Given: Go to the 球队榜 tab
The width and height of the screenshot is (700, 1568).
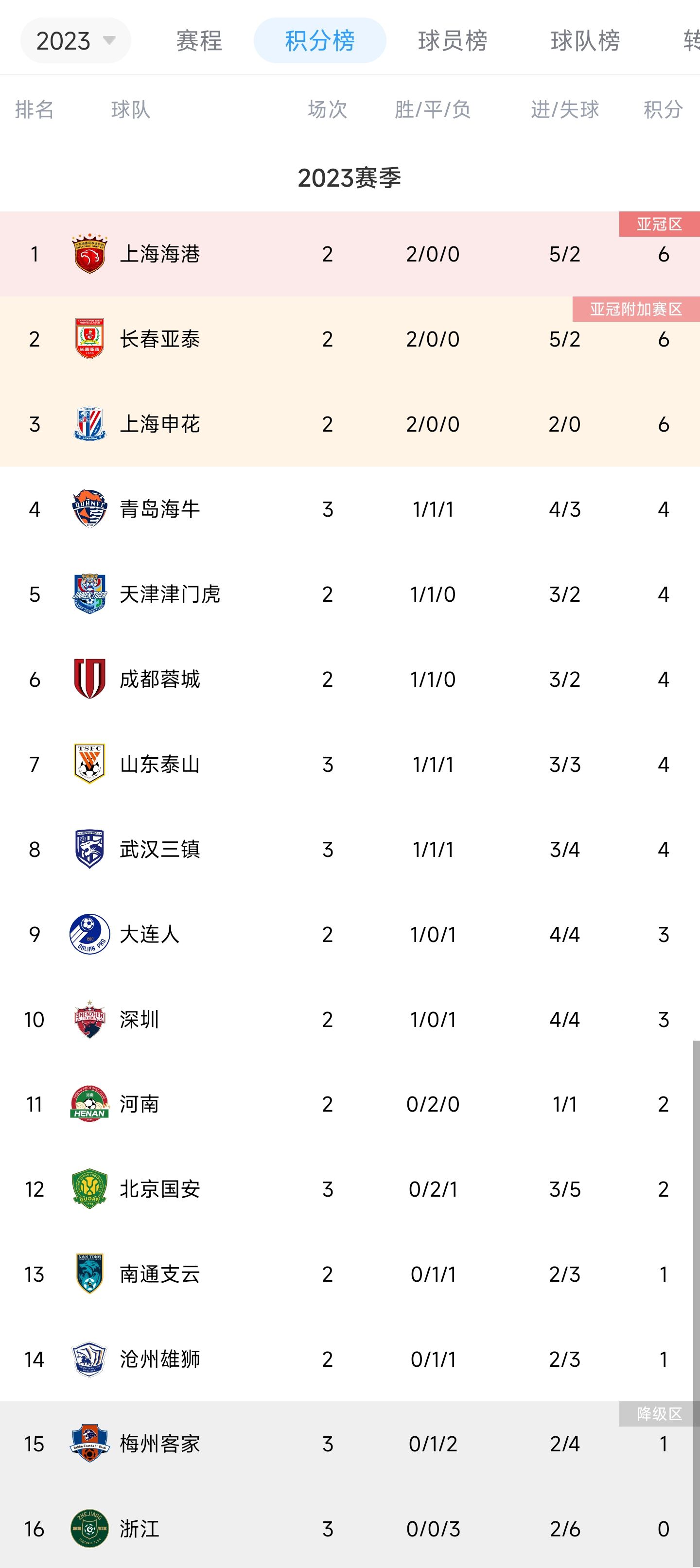Looking at the screenshot, I should pyautogui.click(x=585, y=41).
